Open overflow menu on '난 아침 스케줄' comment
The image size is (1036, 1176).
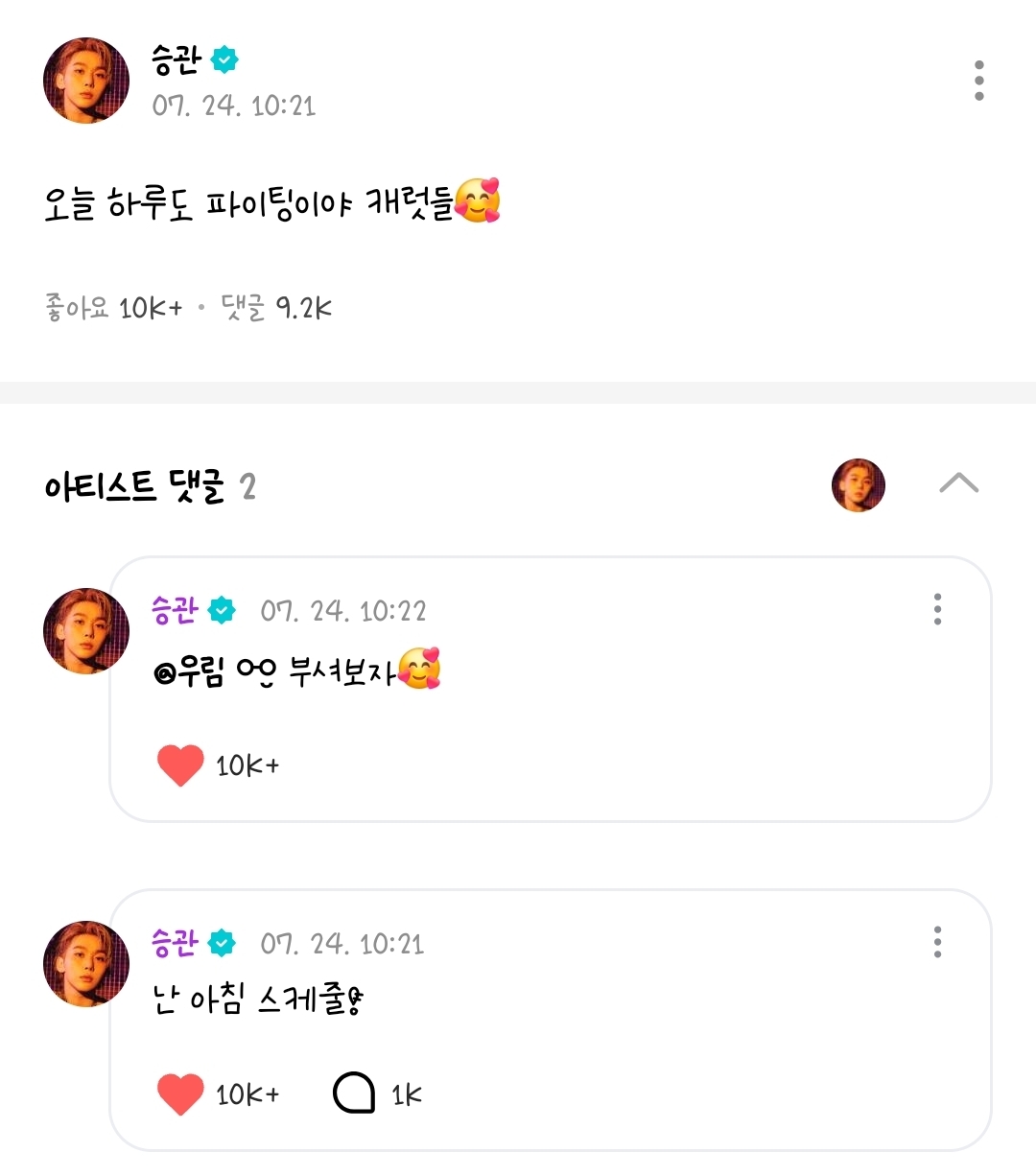click(937, 942)
